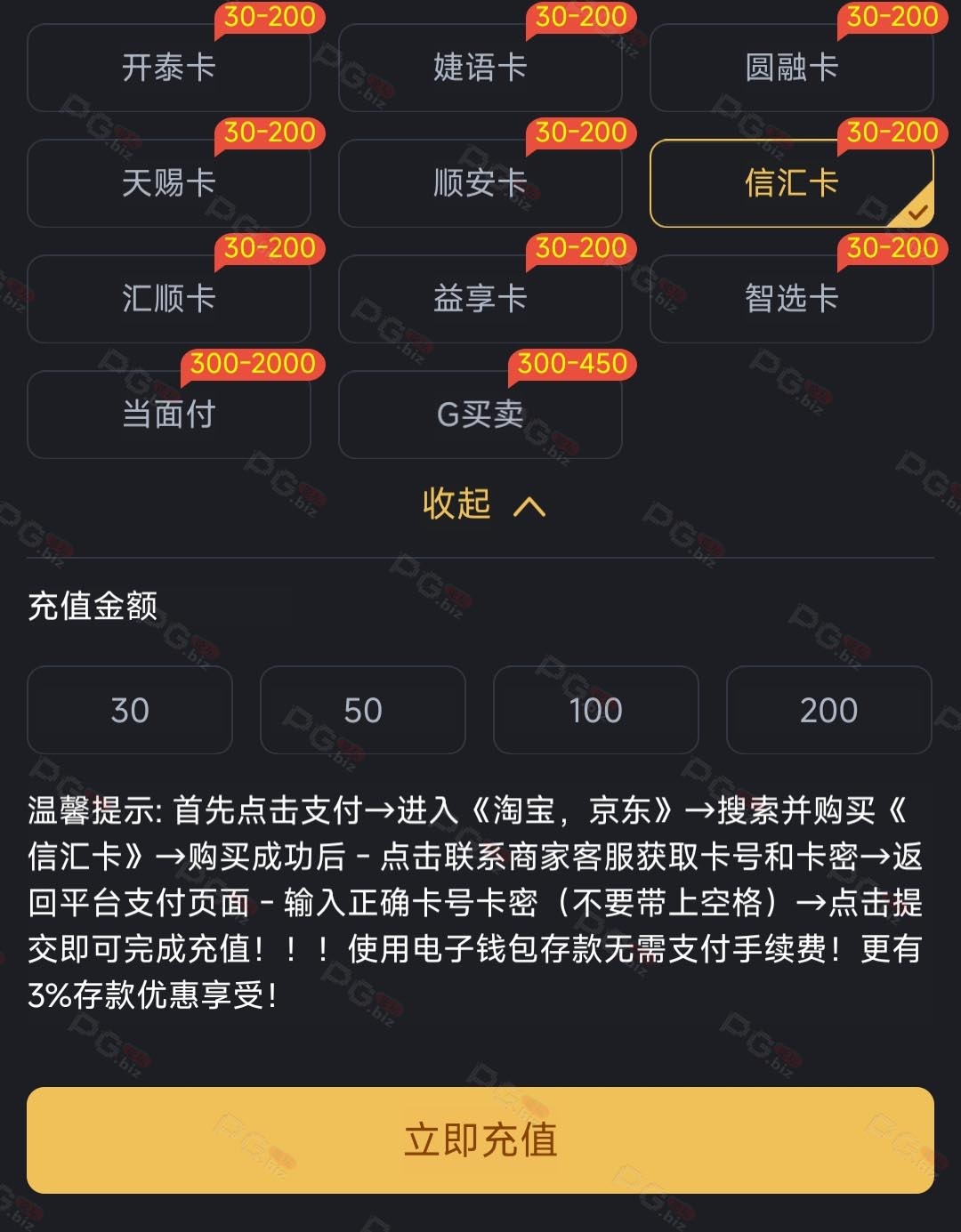Tap the 立即充值 button
The height and width of the screenshot is (1232, 961).
click(480, 1139)
